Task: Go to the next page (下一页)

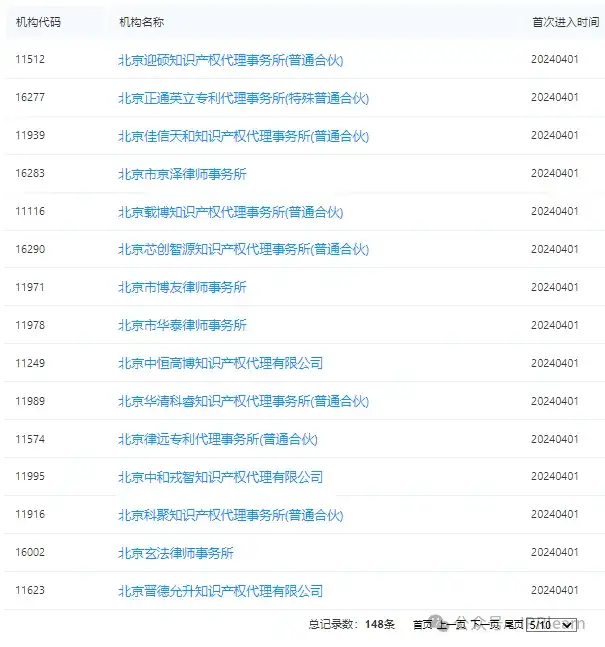Action: (485, 625)
